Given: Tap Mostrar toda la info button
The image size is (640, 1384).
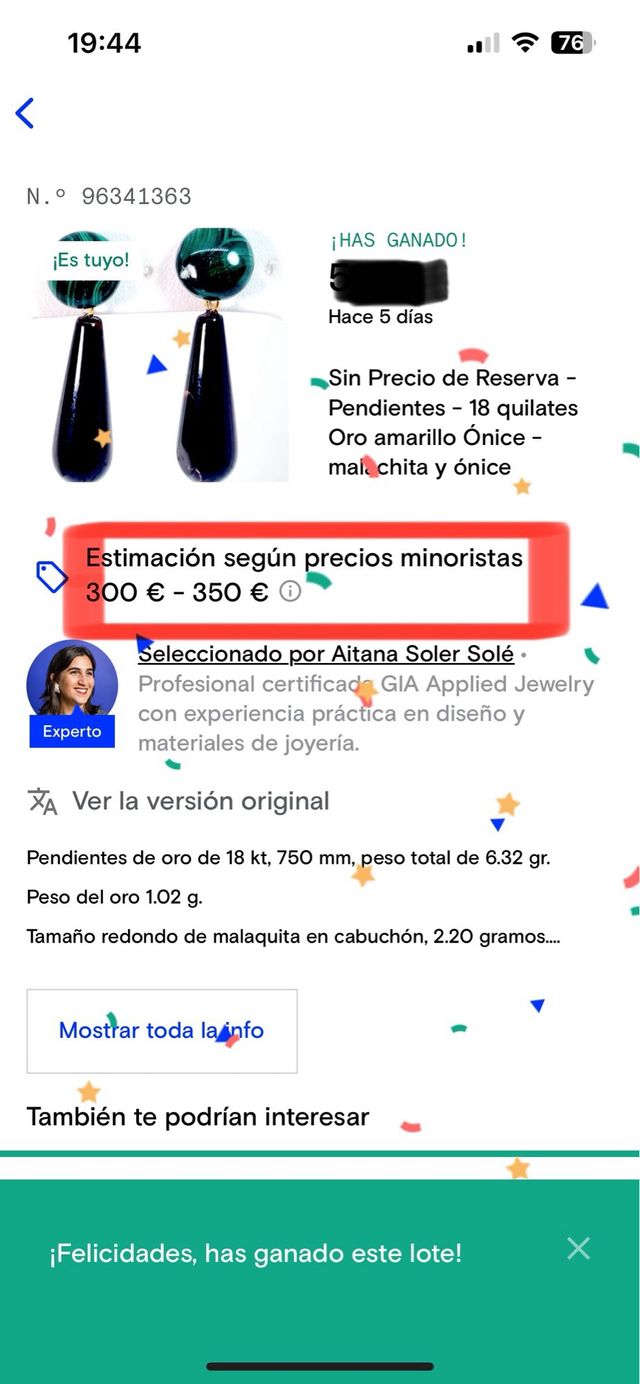Looking at the screenshot, I should pos(162,1031).
